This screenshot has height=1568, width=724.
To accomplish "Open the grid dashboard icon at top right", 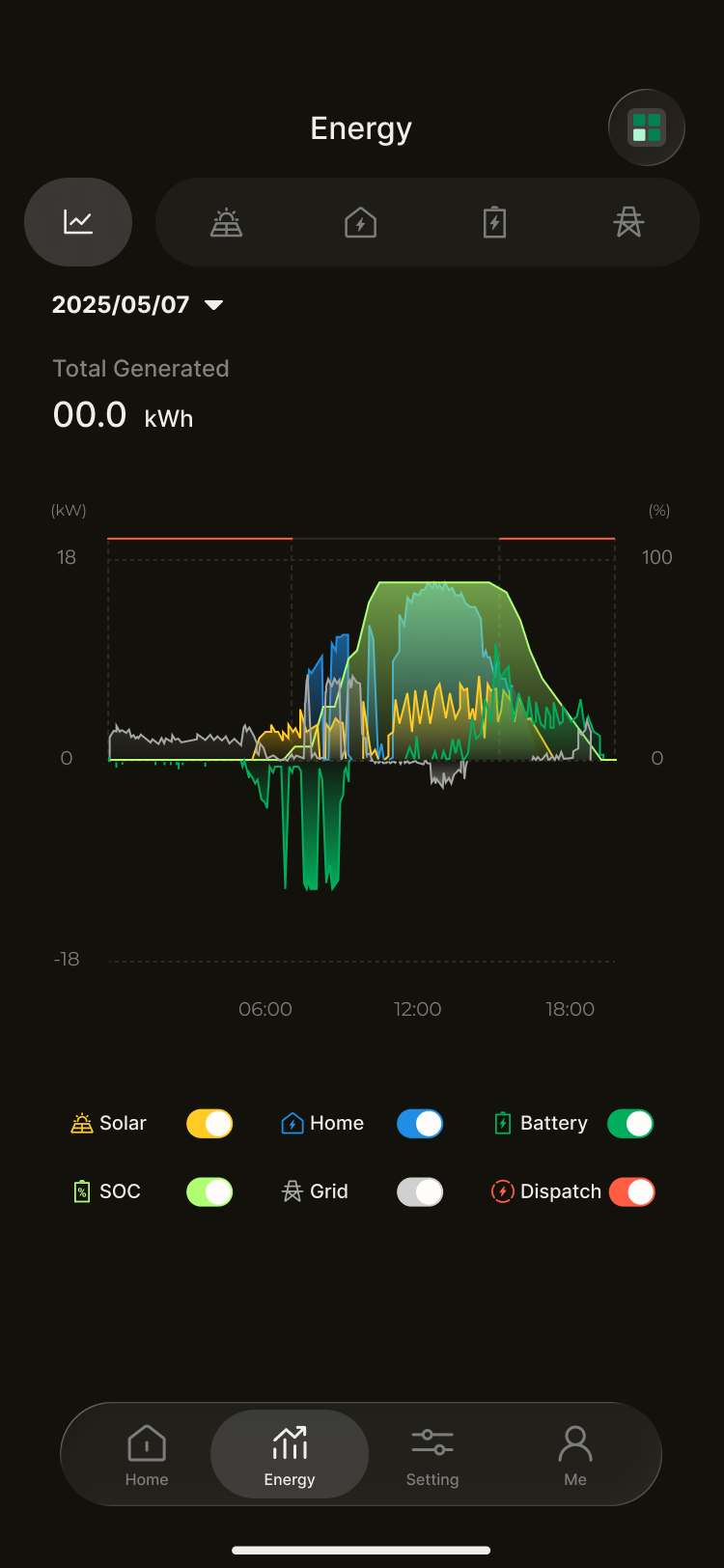I will pyautogui.click(x=646, y=127).
